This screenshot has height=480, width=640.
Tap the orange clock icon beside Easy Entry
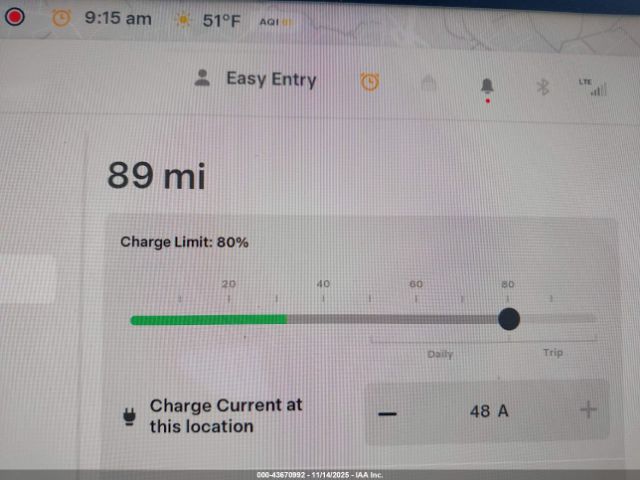[370, 82]
